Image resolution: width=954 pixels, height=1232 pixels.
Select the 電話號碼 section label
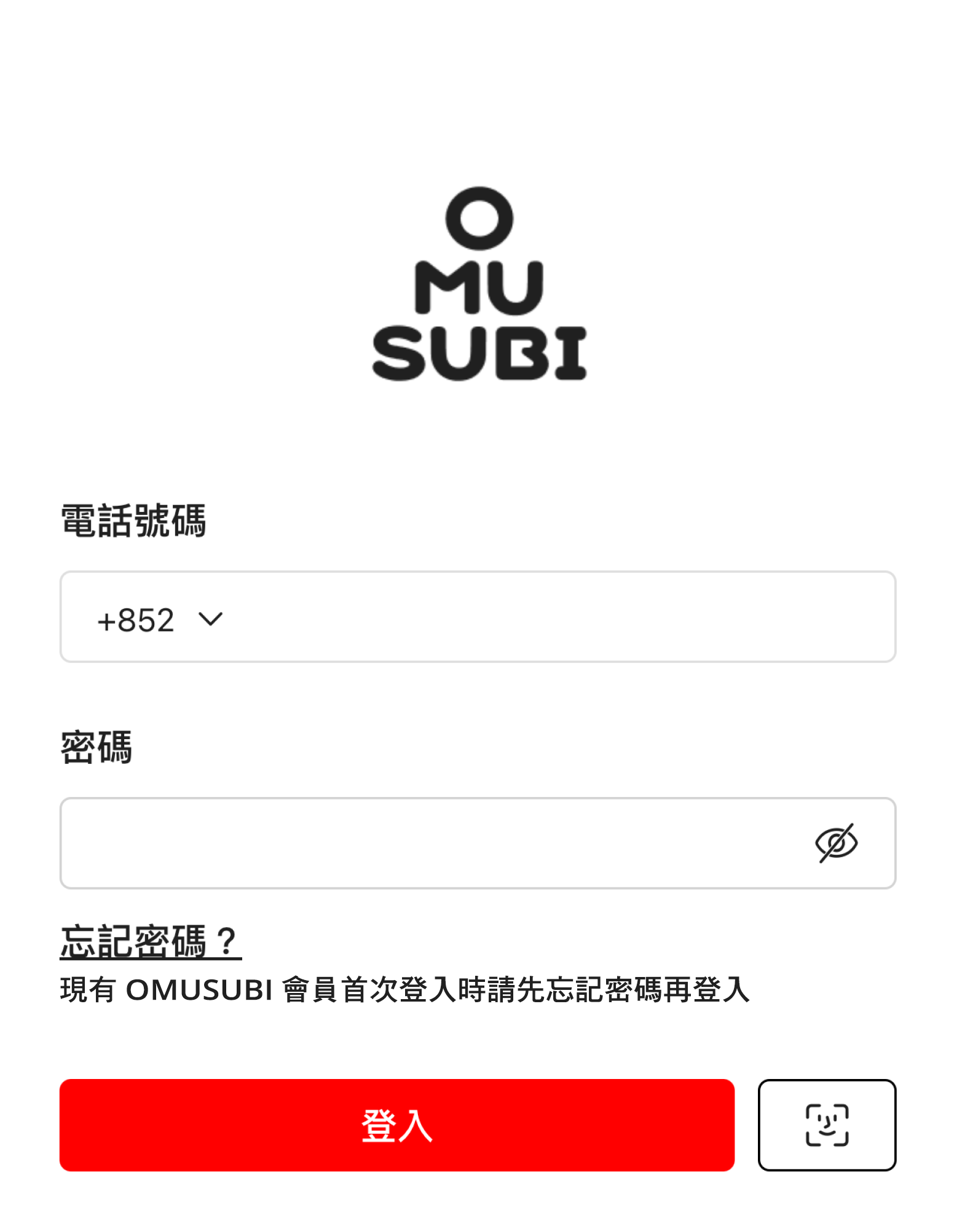coord(134,519)
